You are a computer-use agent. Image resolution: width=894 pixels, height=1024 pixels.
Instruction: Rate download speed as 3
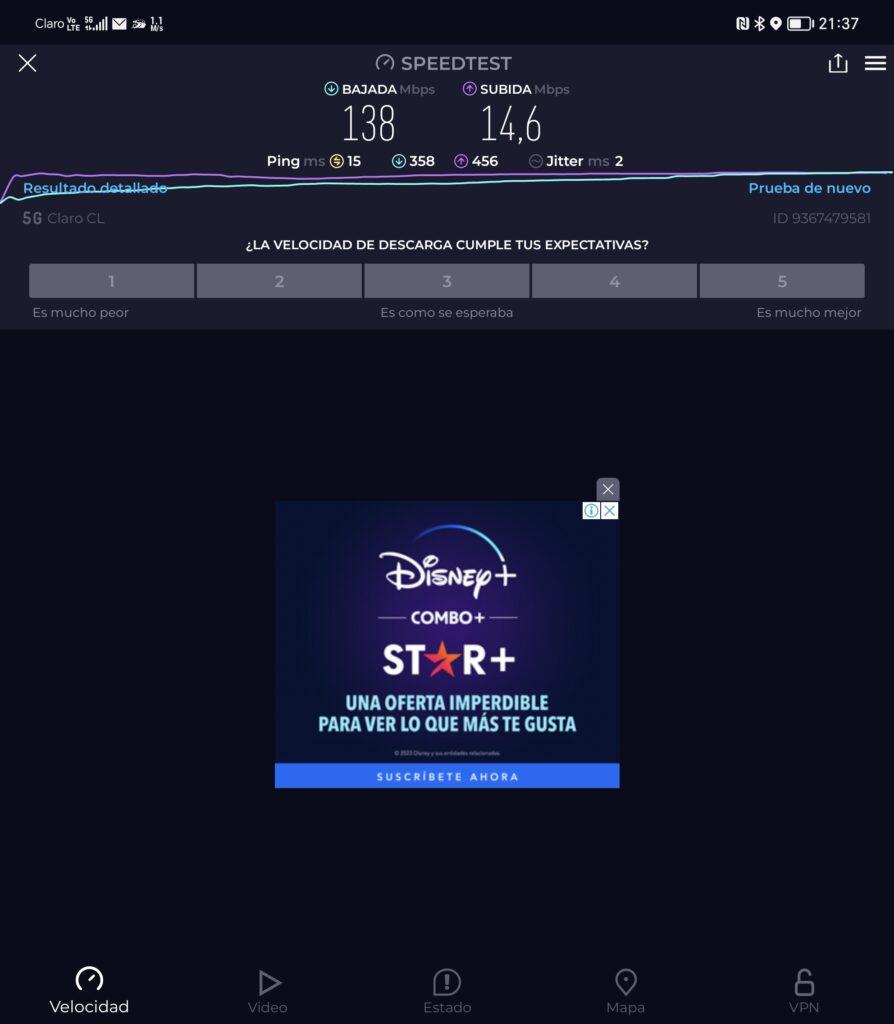tap(447, 281)
